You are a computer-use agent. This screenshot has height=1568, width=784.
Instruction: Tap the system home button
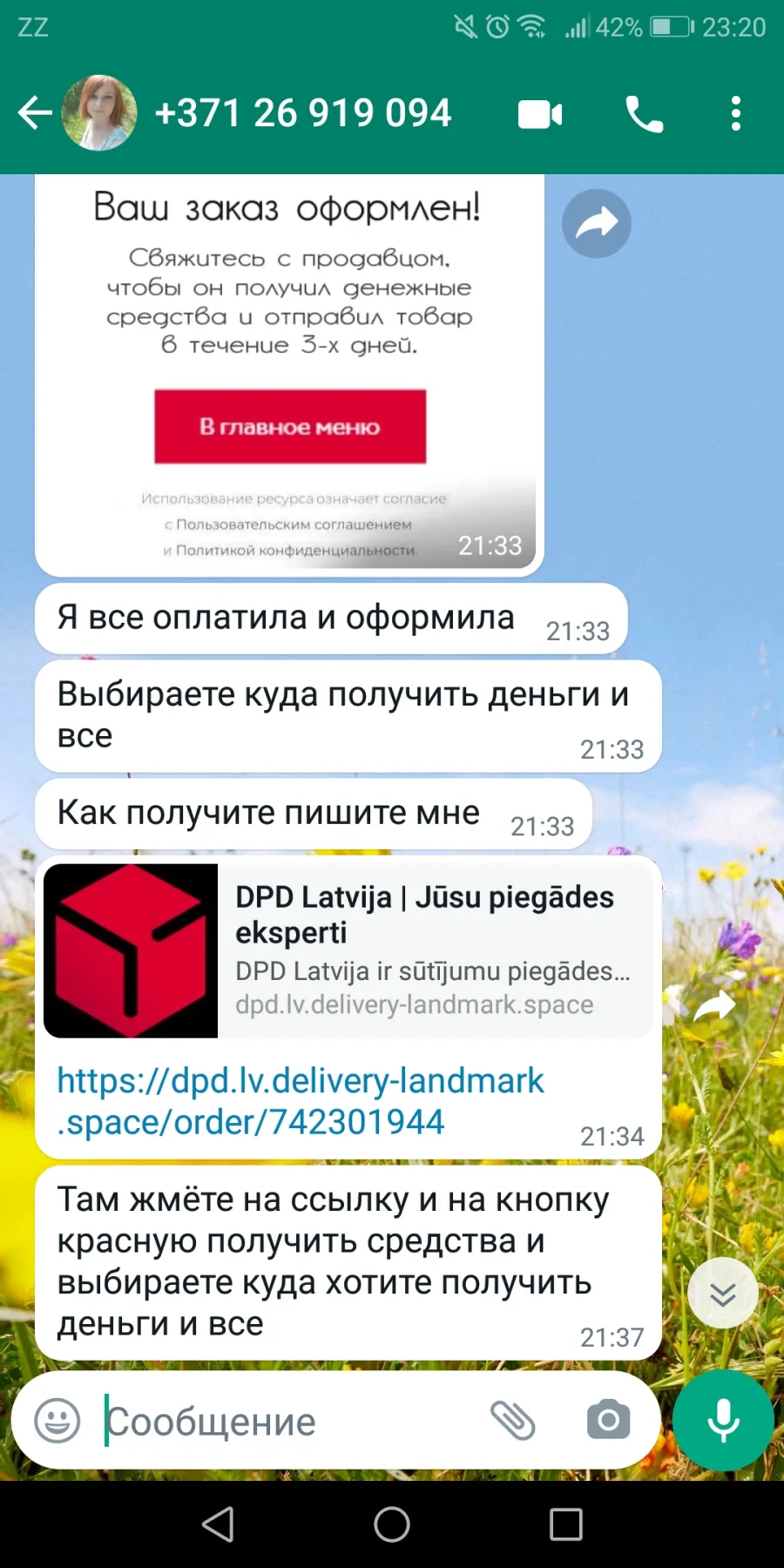(392, 1524)
